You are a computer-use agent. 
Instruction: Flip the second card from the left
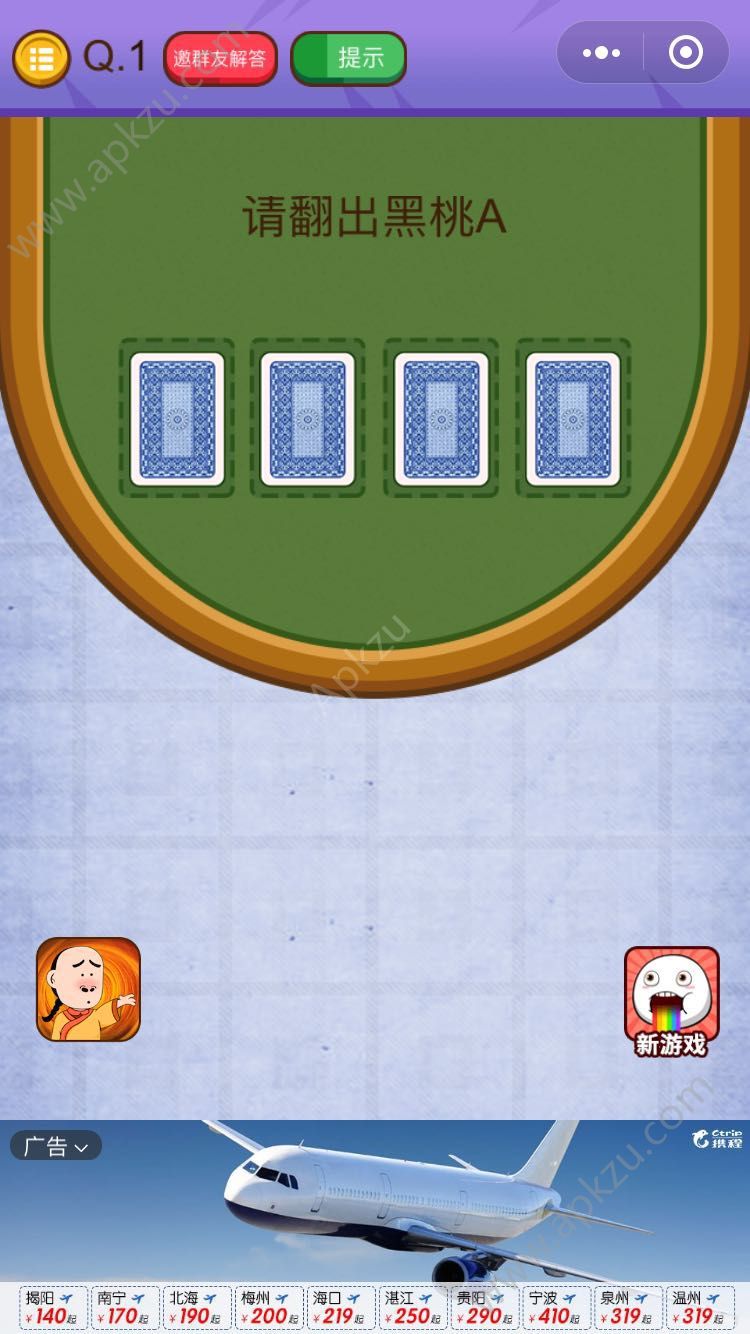[x=308, y=418]
